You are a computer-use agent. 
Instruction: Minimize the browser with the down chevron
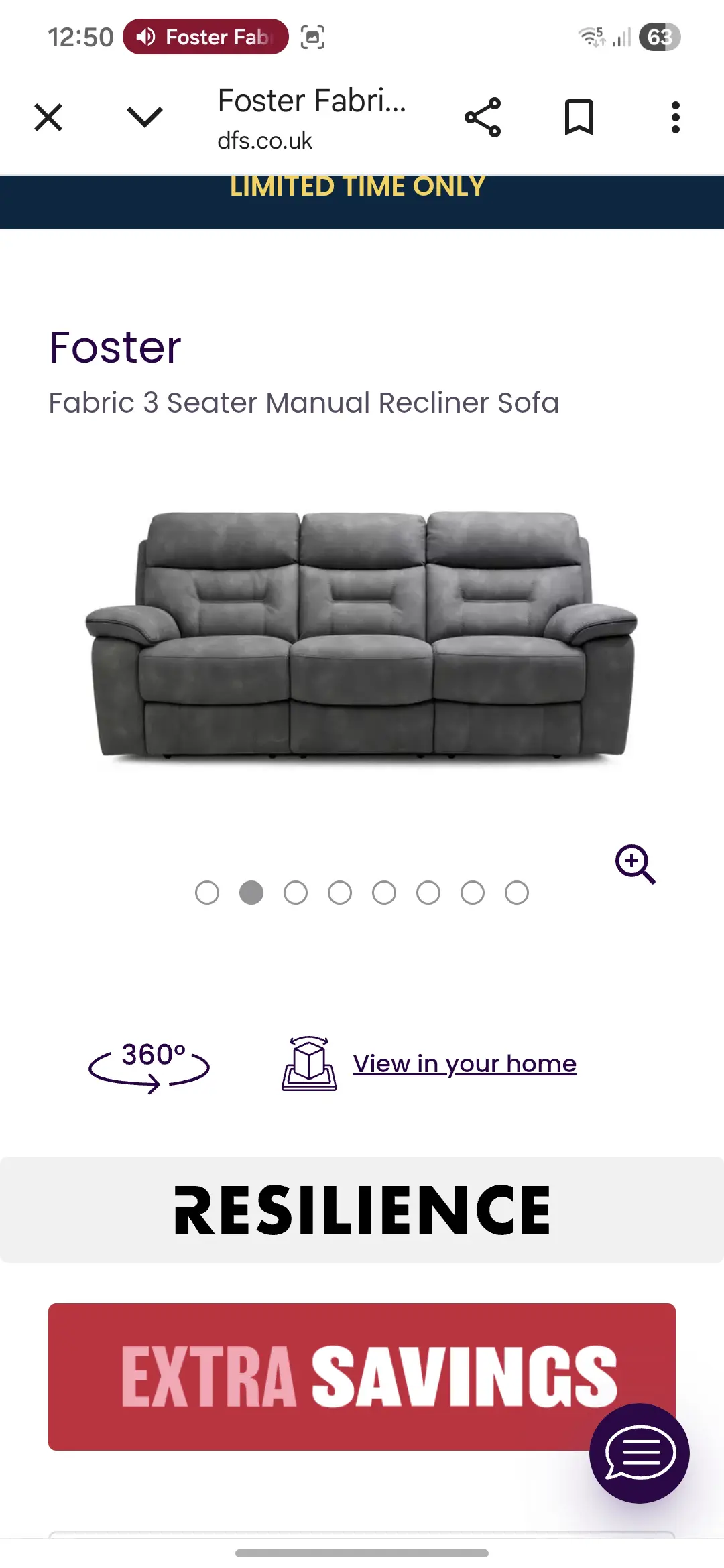pos(145,117)
